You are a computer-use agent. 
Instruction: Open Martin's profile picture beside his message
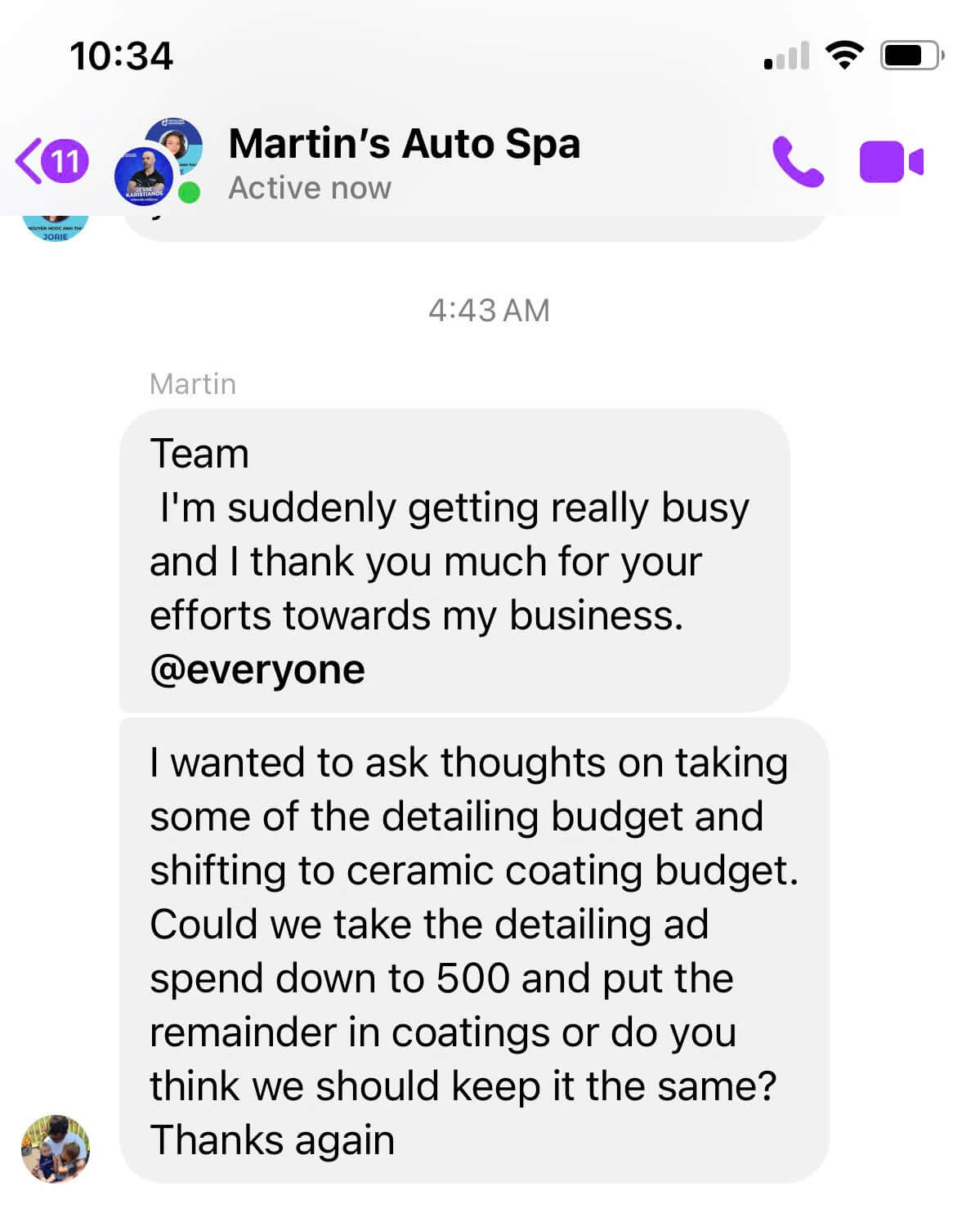pos(55,1148)
